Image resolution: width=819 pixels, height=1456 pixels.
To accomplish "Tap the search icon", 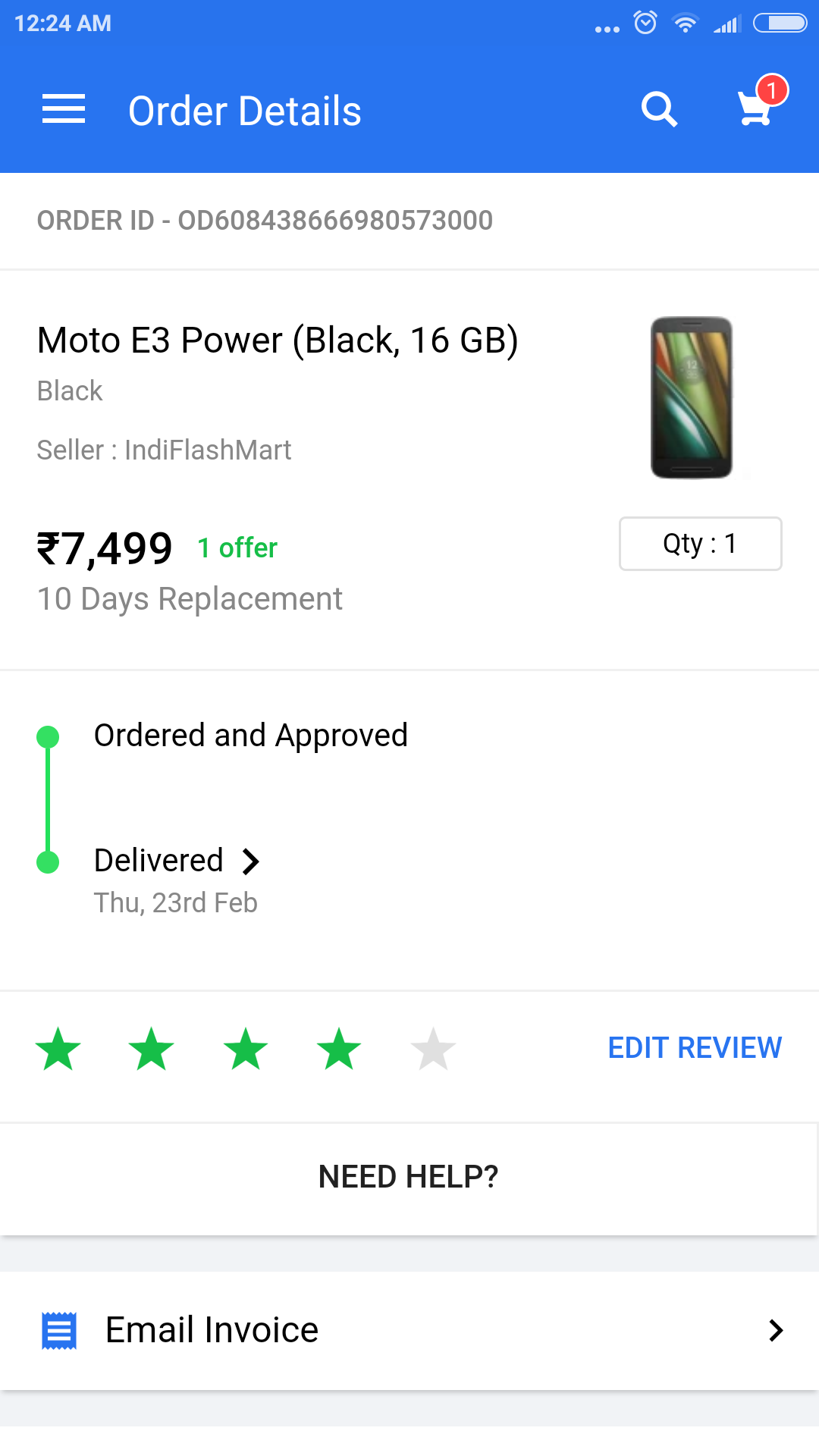I will coord(659,109).
